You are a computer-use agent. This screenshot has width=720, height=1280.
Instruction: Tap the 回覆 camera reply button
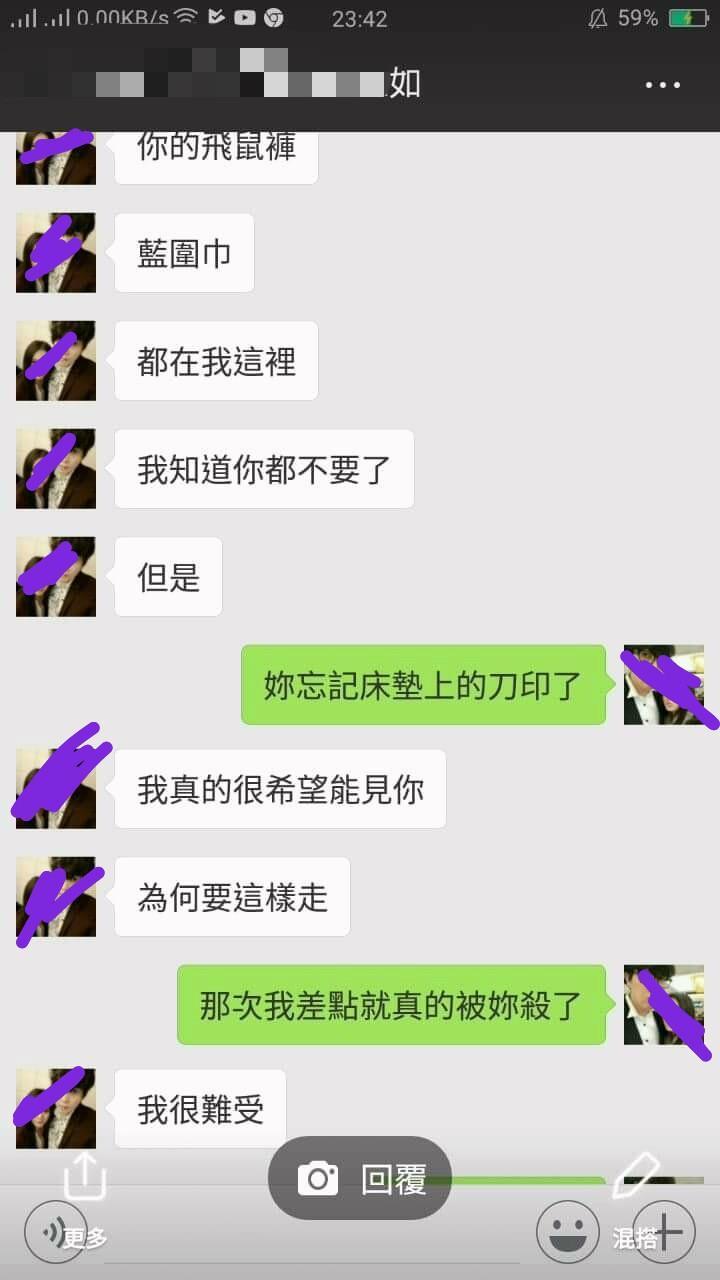click(x=360, y=1179)
